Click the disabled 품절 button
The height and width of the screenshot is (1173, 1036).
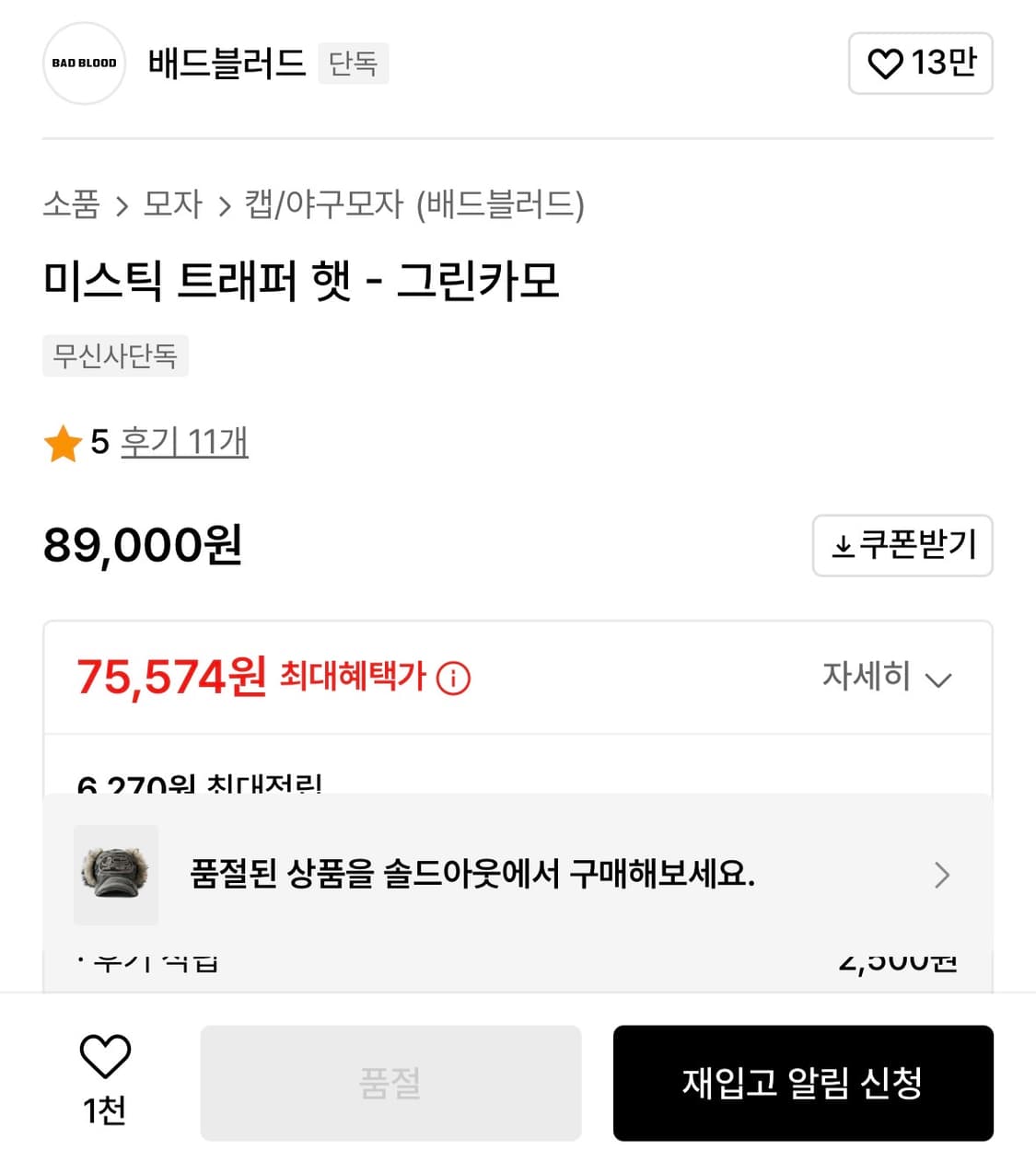390,1084
